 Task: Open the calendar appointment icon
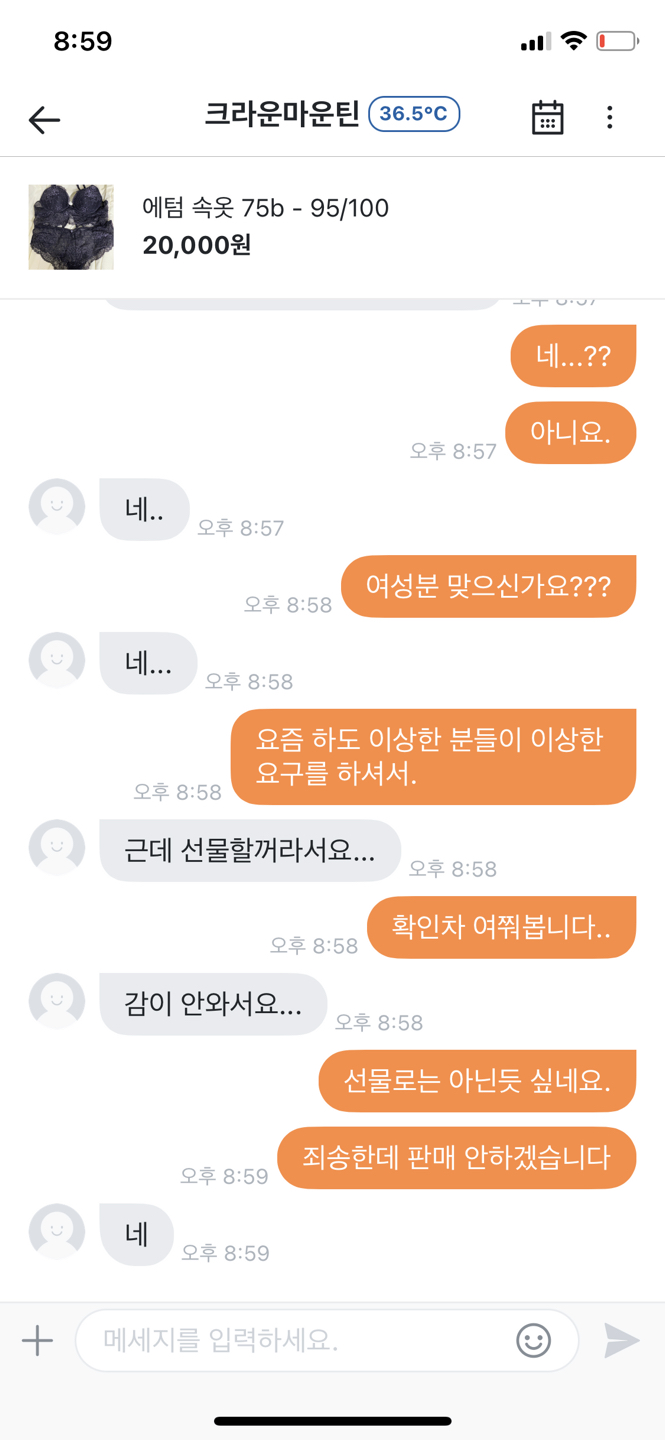pyautogui.click(x=547, y=117)
